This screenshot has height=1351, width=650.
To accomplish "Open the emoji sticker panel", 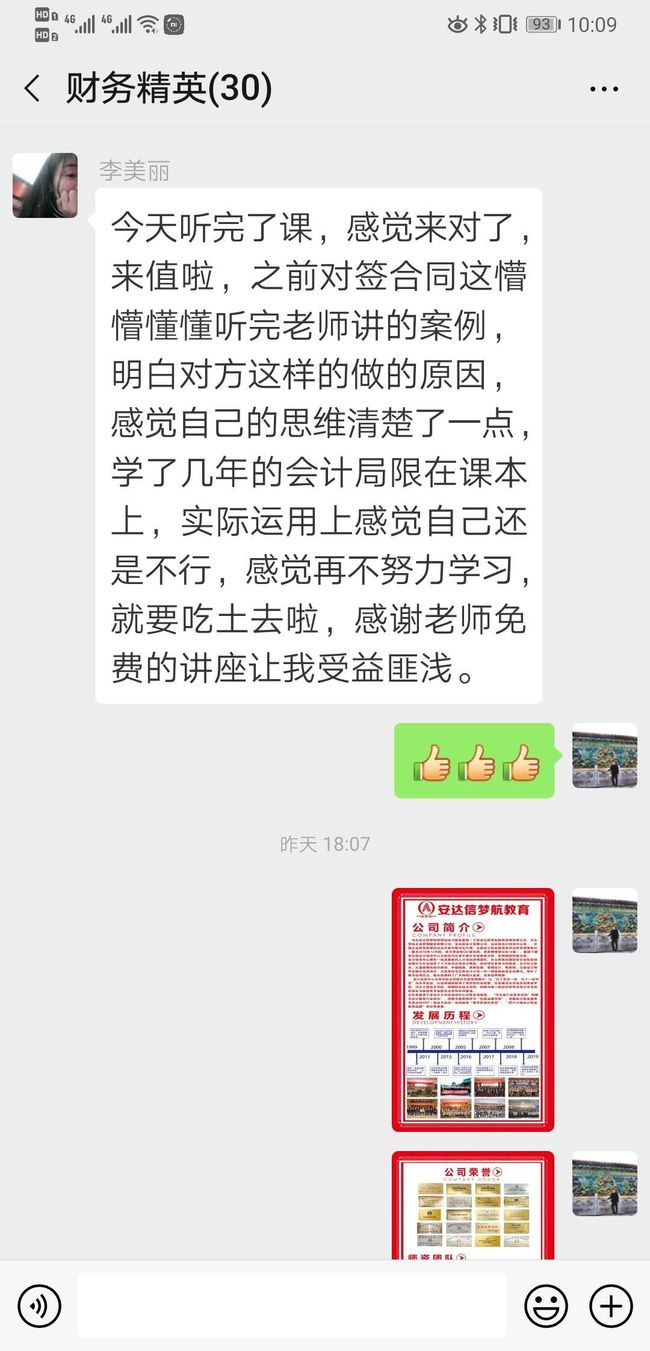I will pyautogui.click(x=546, y=1305).
